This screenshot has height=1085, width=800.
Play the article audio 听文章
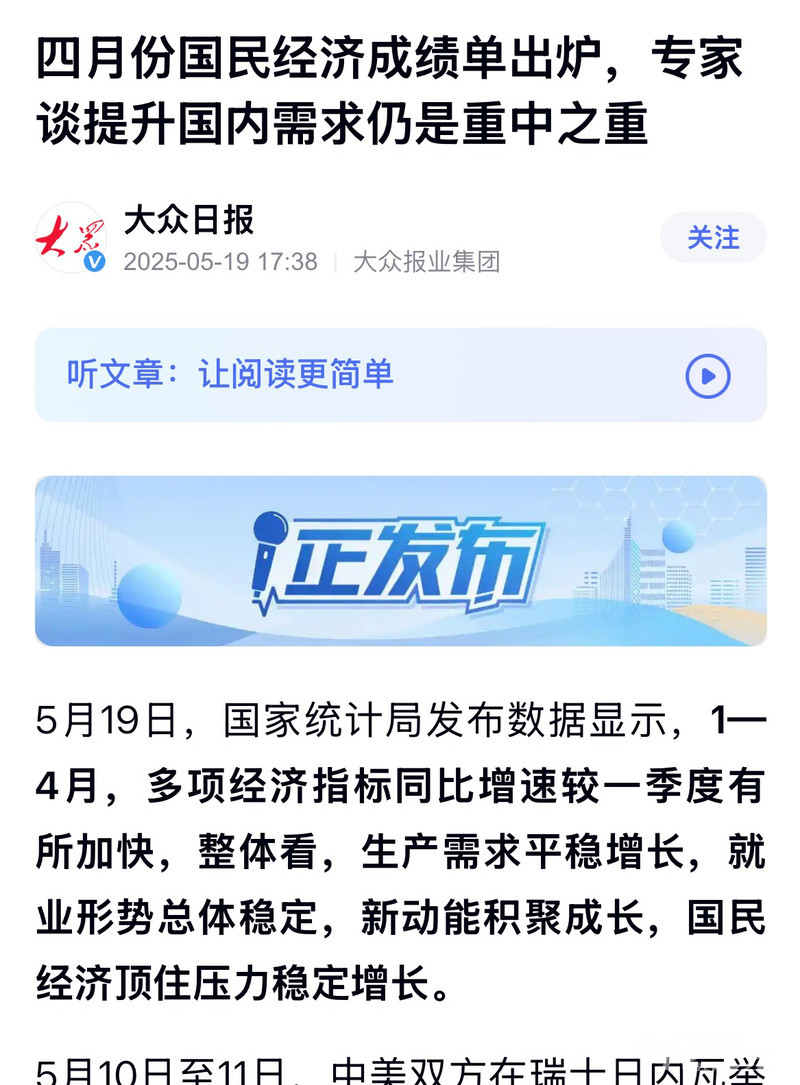point(707,376)
